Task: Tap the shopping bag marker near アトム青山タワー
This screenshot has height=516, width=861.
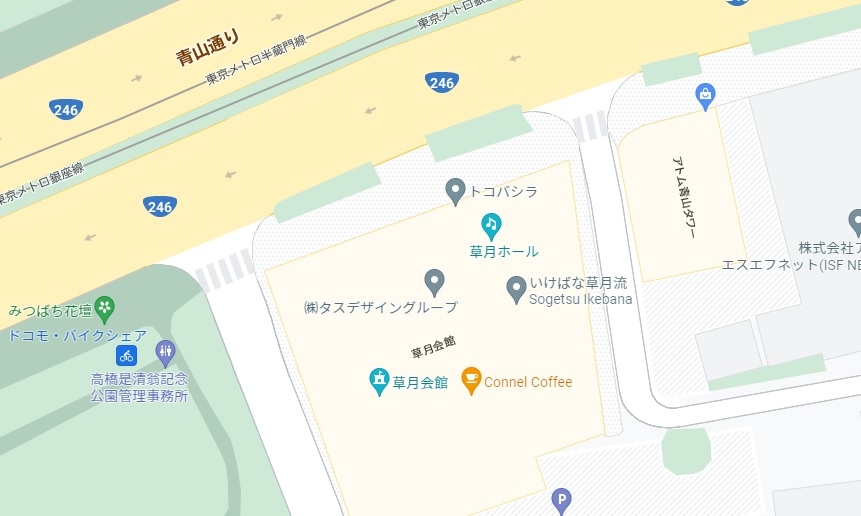Action: pos(706,95)
